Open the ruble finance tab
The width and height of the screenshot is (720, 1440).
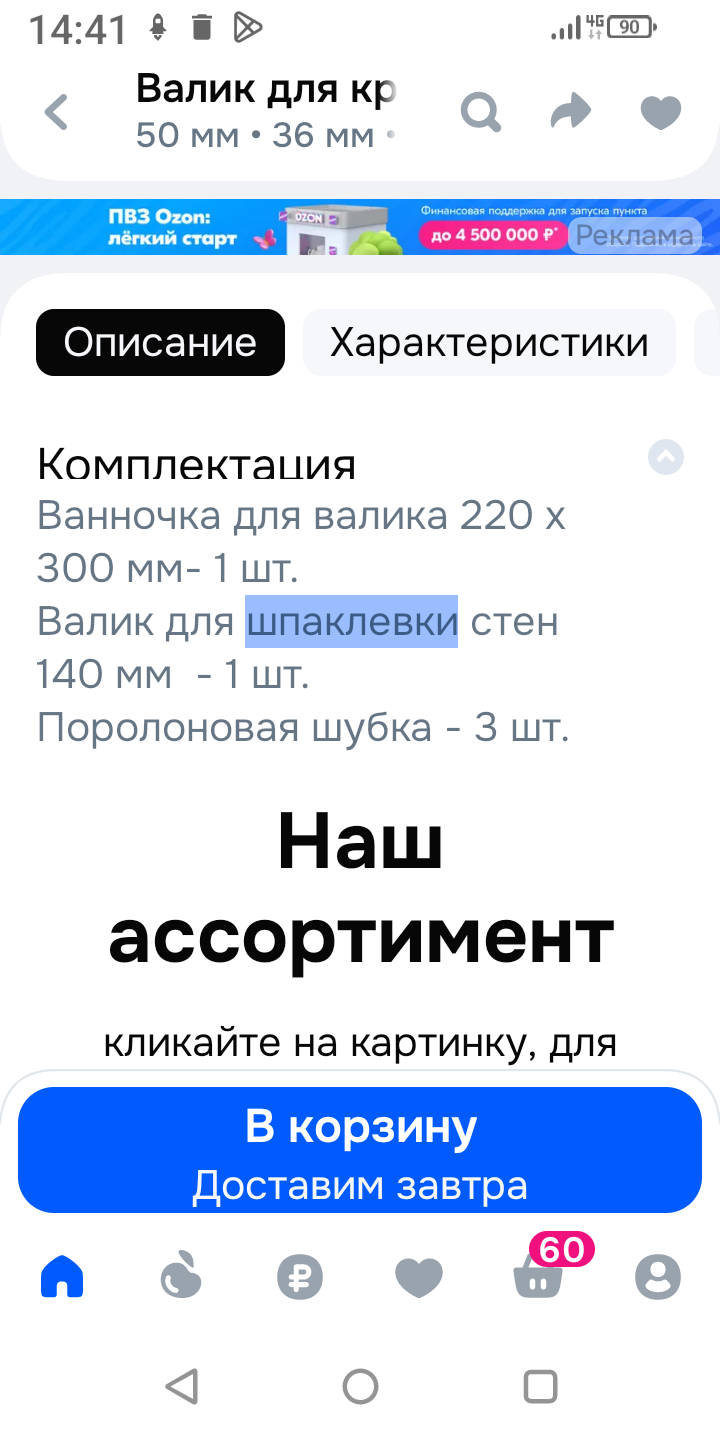pos(300,1277)
